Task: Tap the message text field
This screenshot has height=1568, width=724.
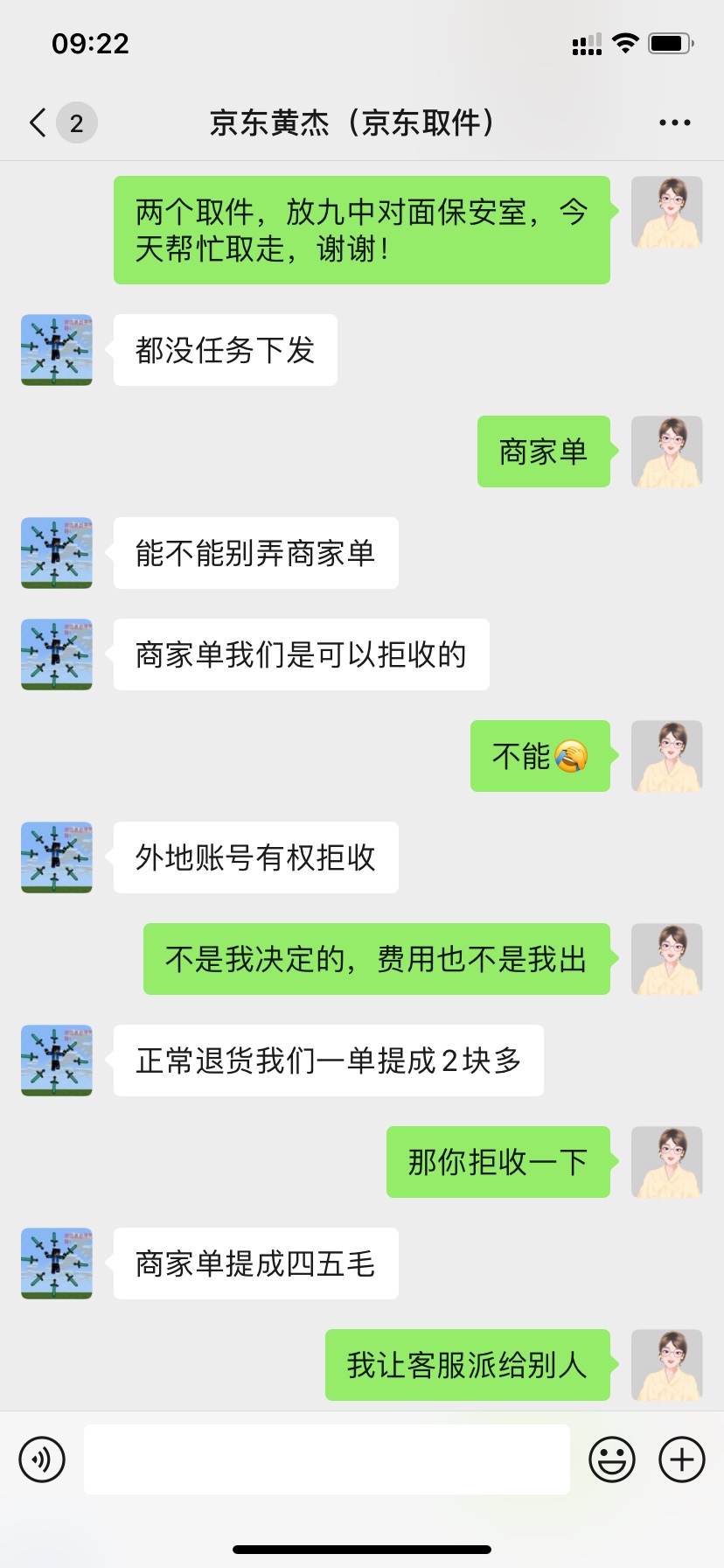Action: tap(326, 1459)
